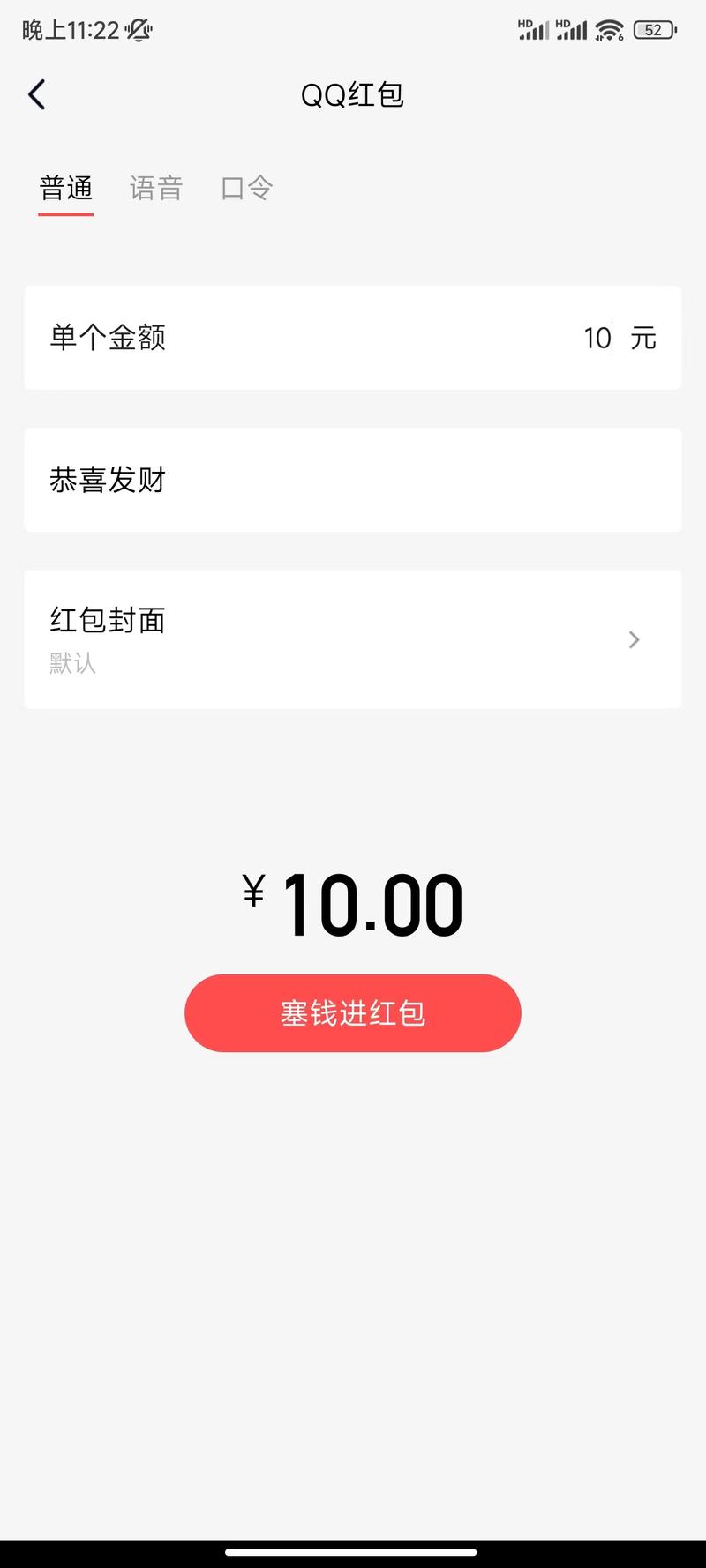
Task: Go back from the QQ红包 page
Action: click(x=37, y=94)
